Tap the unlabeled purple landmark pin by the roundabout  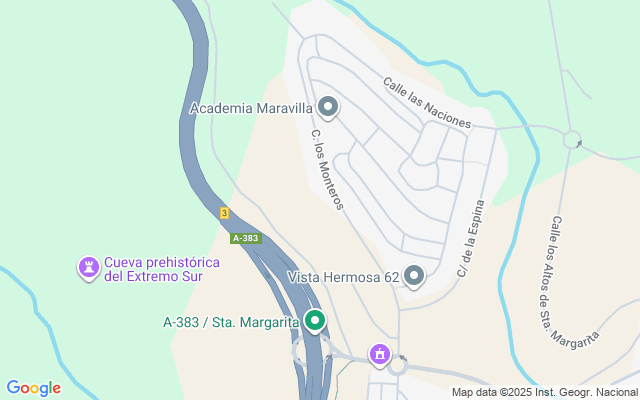[379, 354]
